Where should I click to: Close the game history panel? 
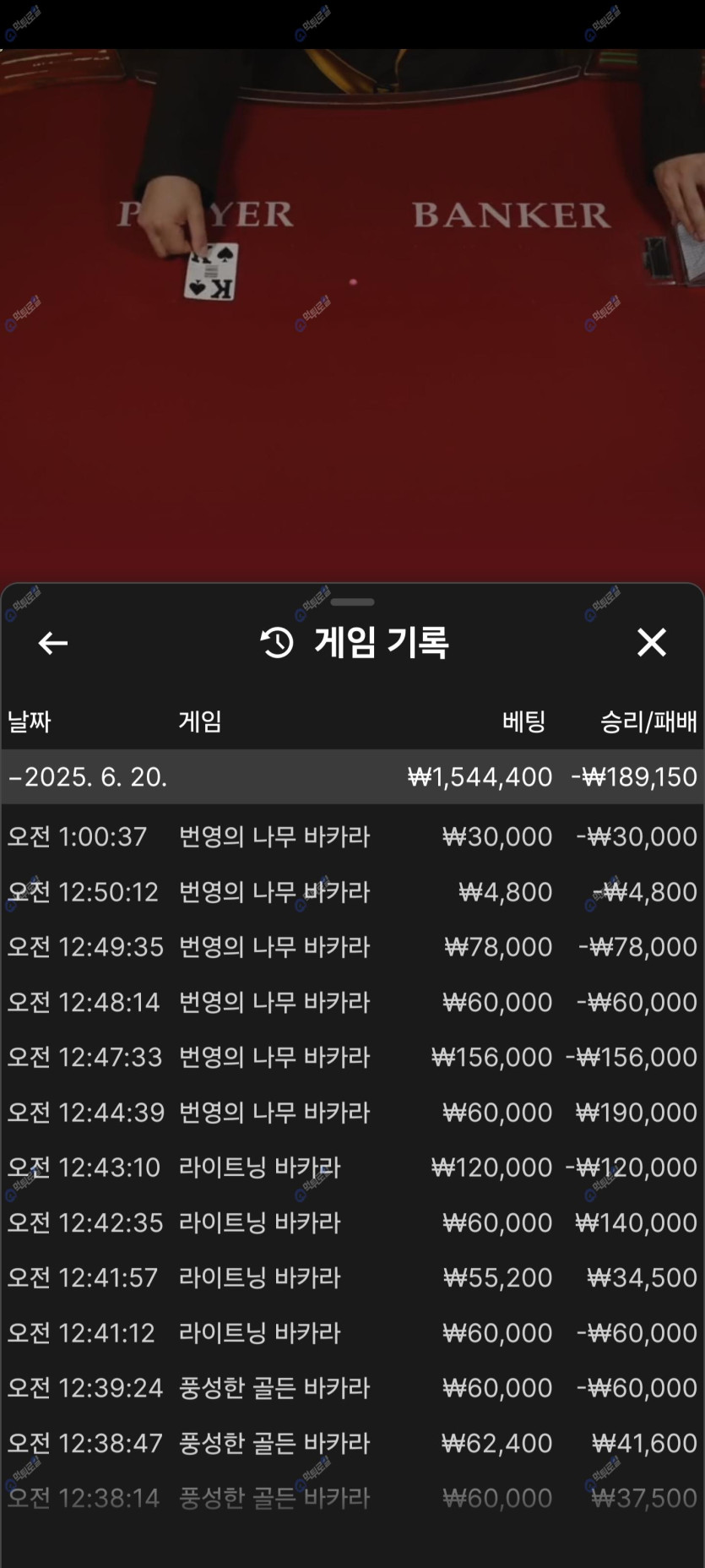(651, 642)
